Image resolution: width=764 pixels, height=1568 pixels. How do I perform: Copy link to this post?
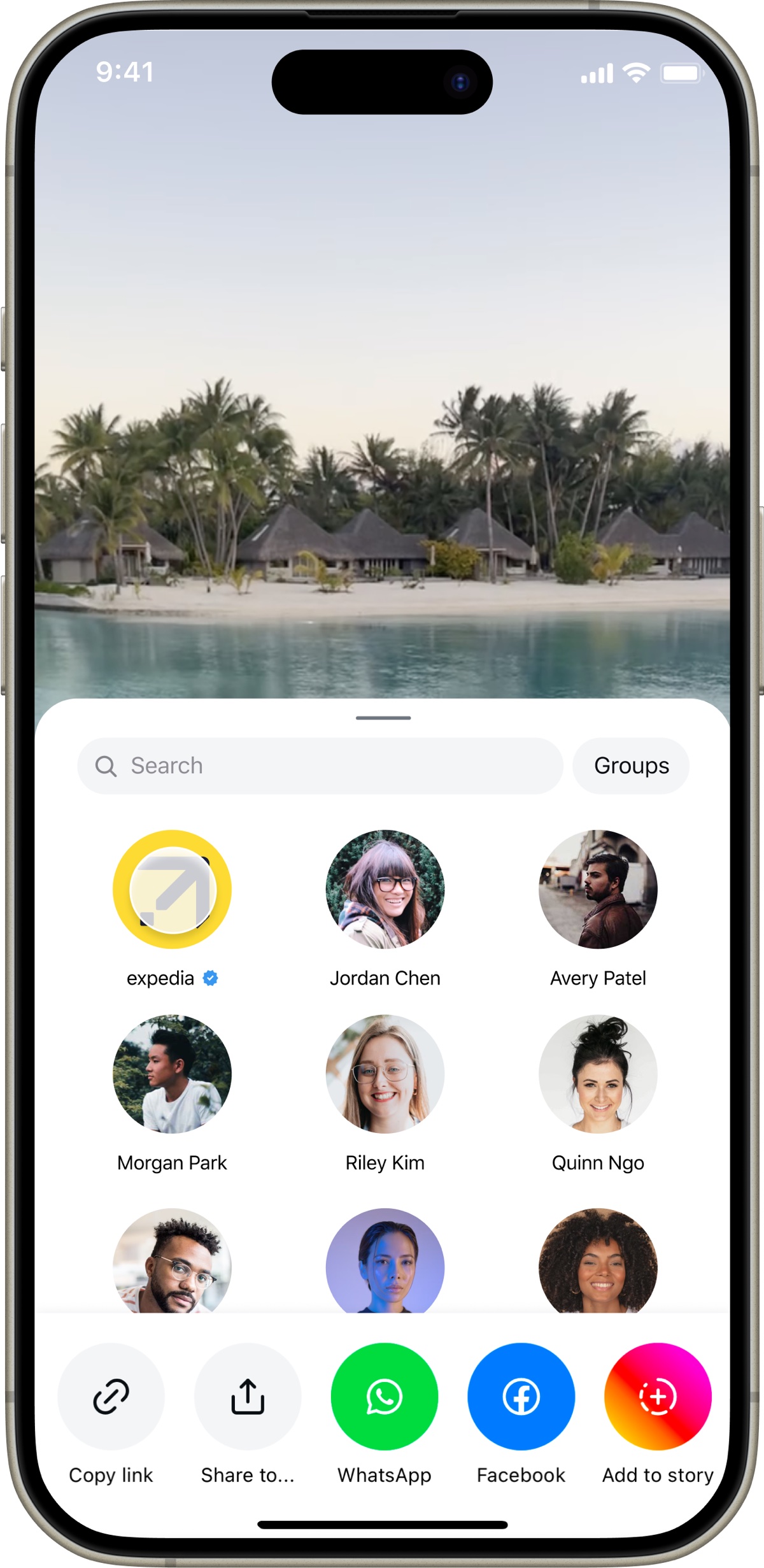click(111, 1396)
